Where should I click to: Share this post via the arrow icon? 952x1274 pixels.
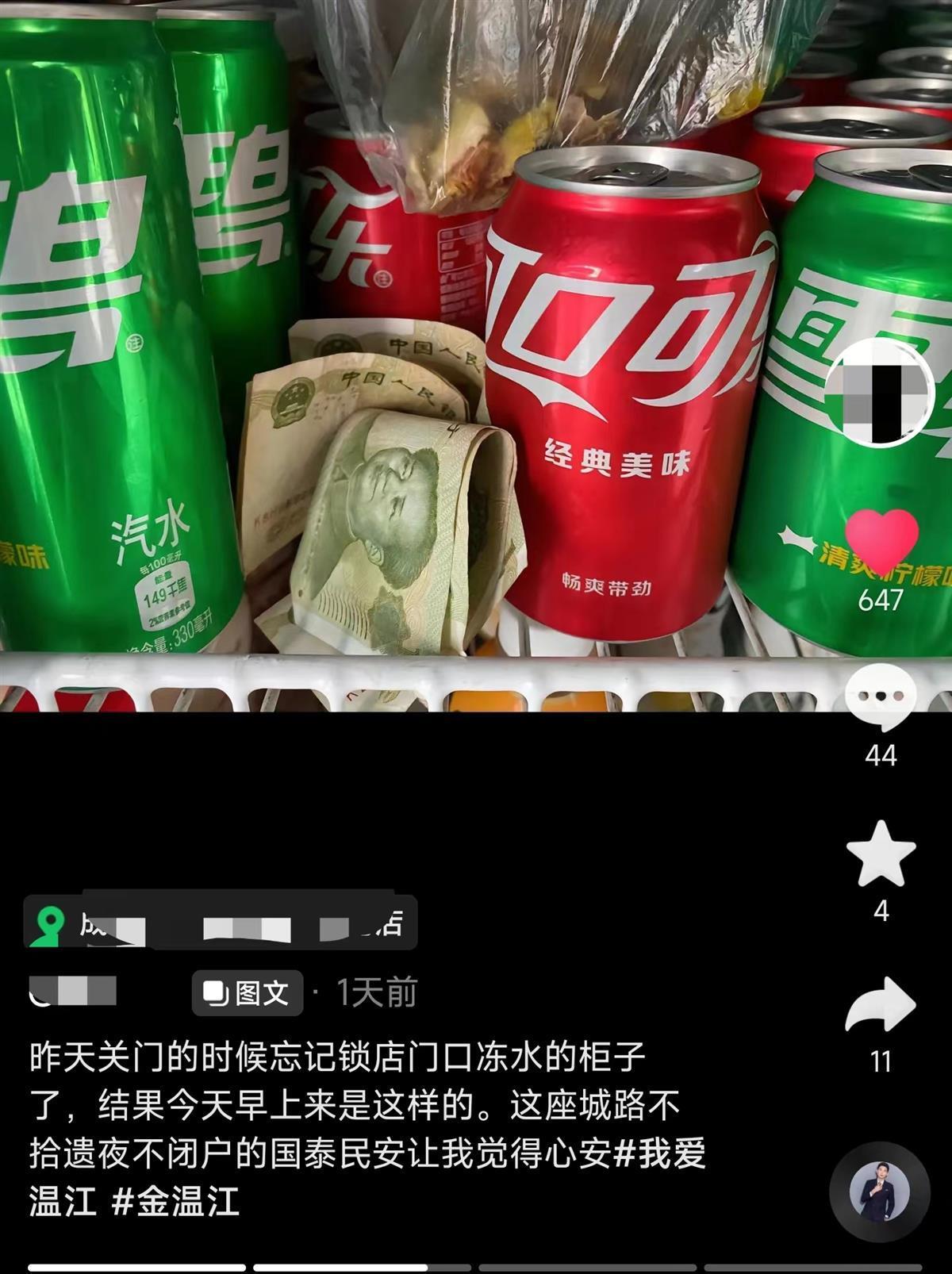881,1006
